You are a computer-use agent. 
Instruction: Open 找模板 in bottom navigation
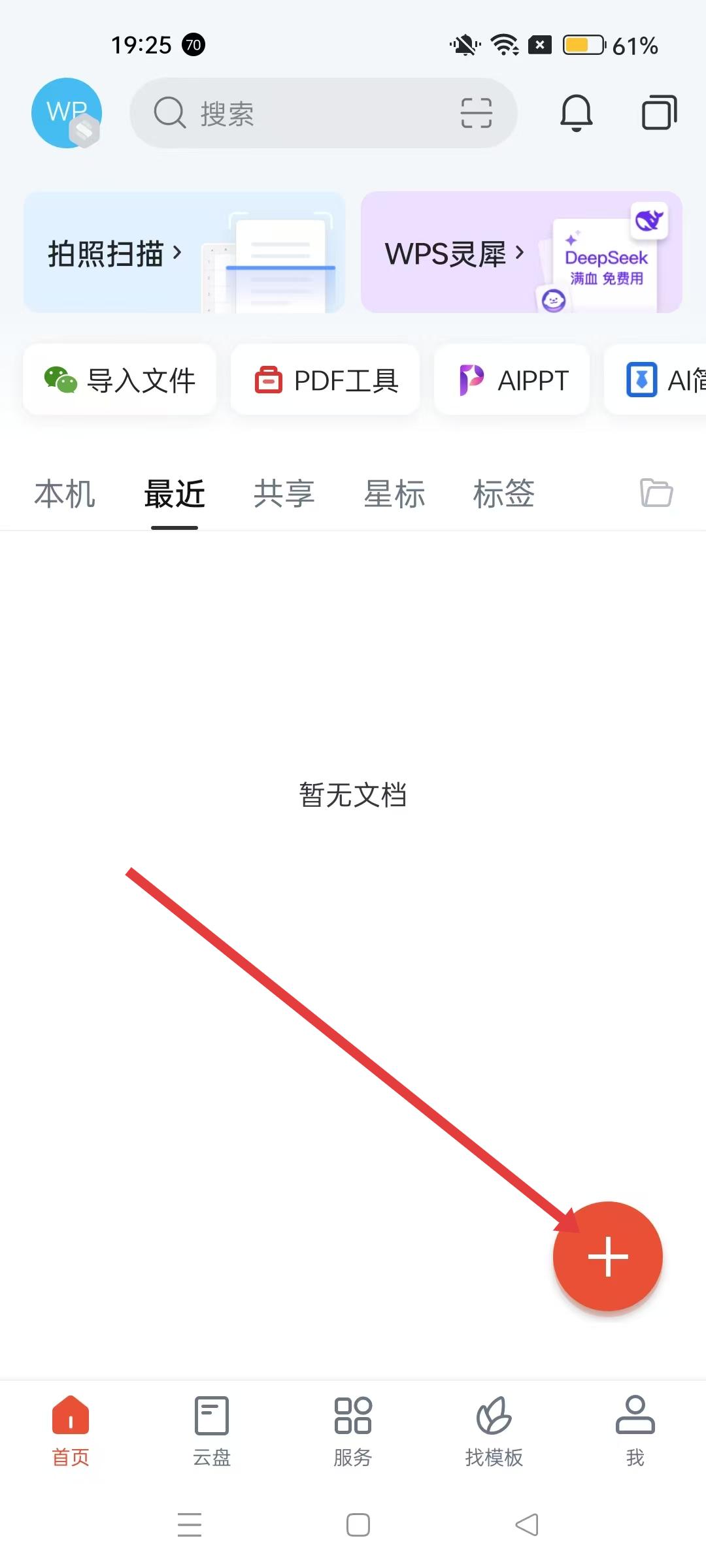pos(494,1431)
